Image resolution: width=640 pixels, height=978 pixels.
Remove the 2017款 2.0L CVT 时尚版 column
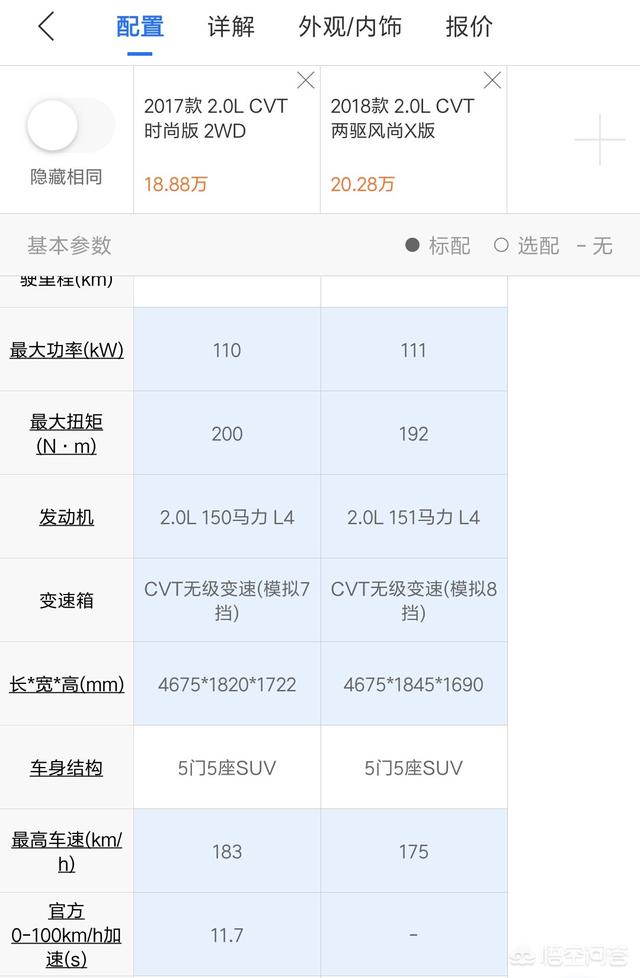(x=305, y=80)
